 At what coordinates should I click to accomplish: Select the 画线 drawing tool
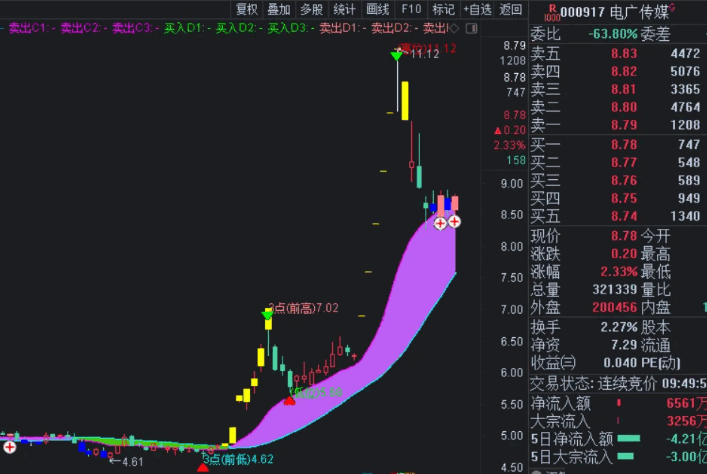click(378, 9)
